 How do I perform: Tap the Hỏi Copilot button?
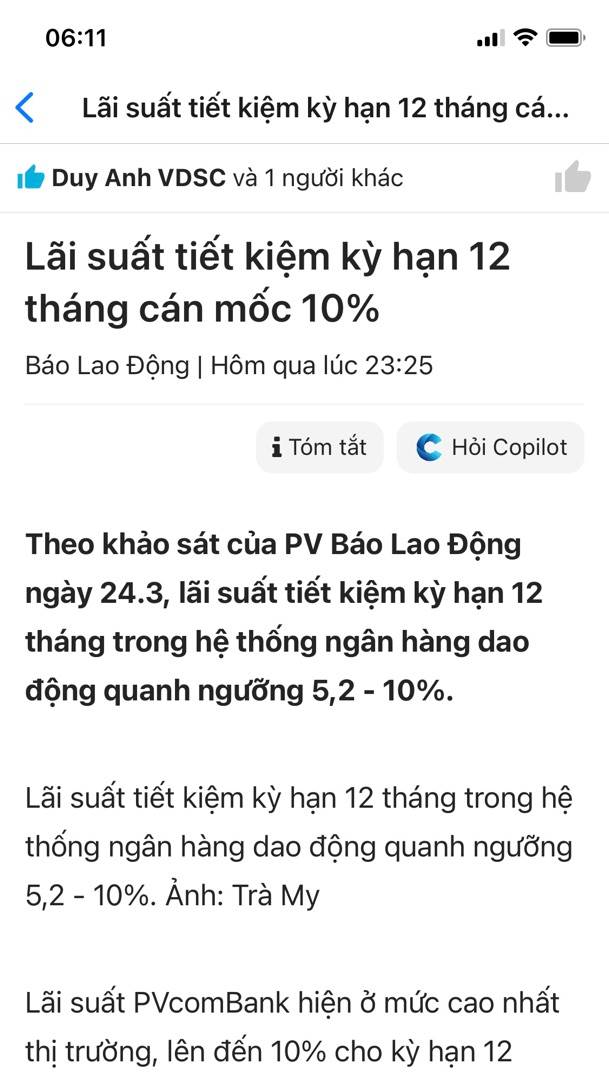(x=490, y=447)
